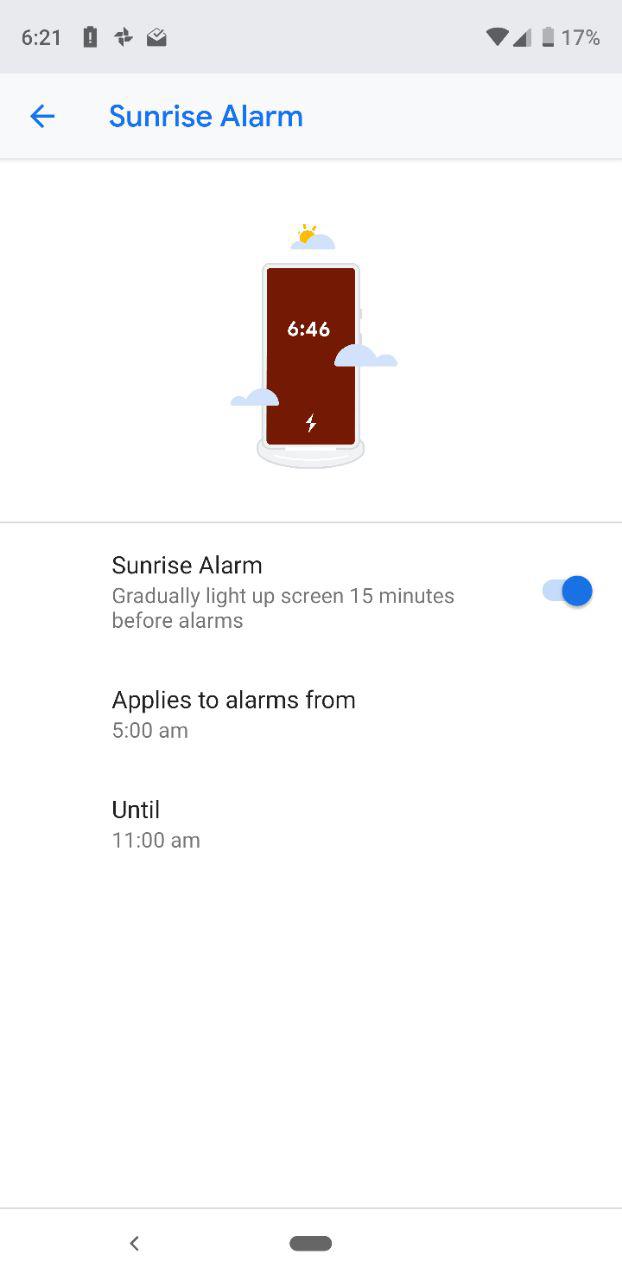Turn off the Sunrise Alarm switch

click(x=567, y=591)
